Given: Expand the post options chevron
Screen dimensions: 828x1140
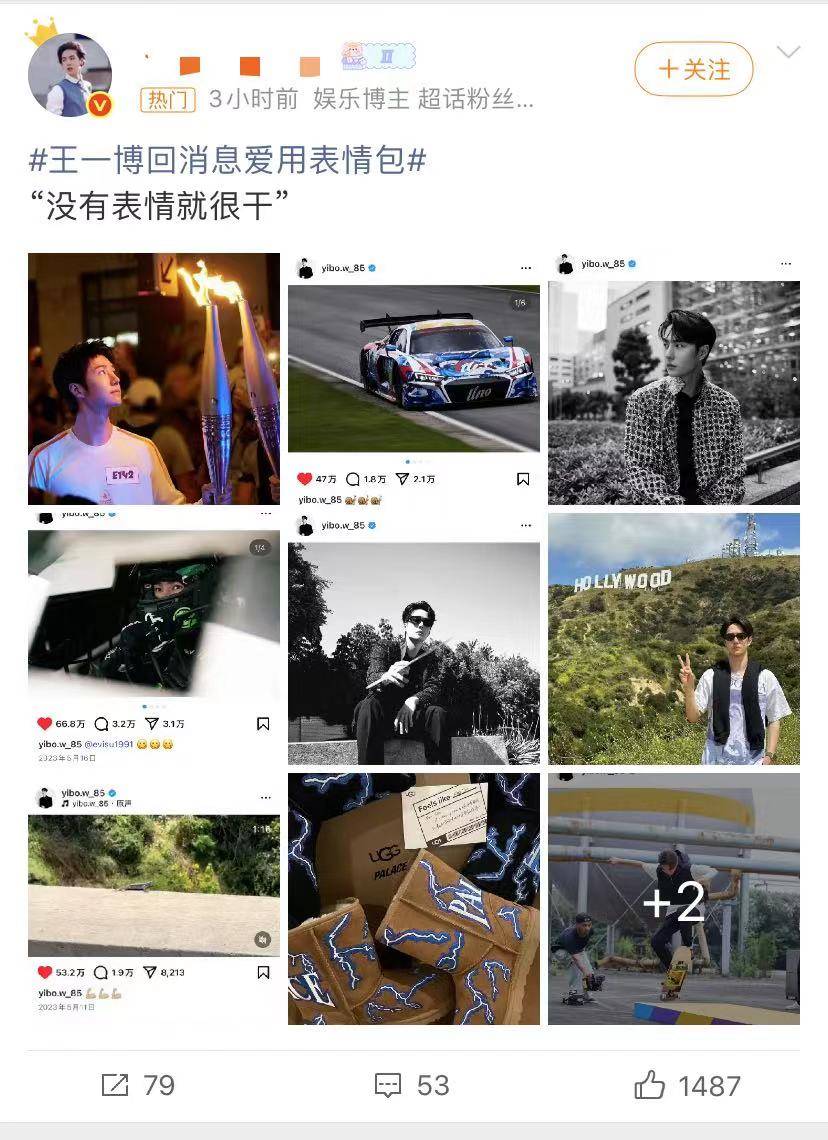Looking at the screenshot, I should click(788, 53).
